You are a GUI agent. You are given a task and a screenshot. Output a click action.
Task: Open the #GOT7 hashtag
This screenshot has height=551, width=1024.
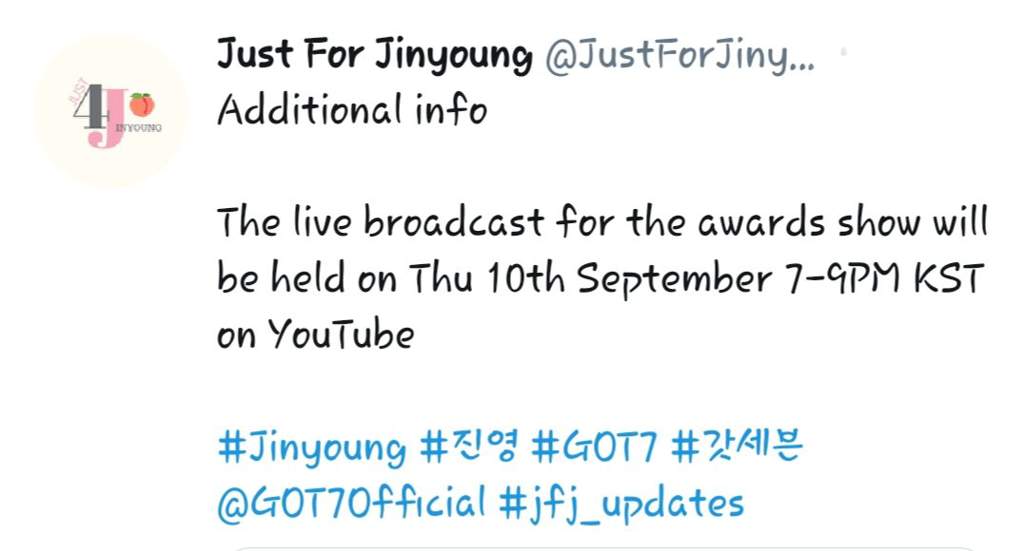(x=593, y=447)
